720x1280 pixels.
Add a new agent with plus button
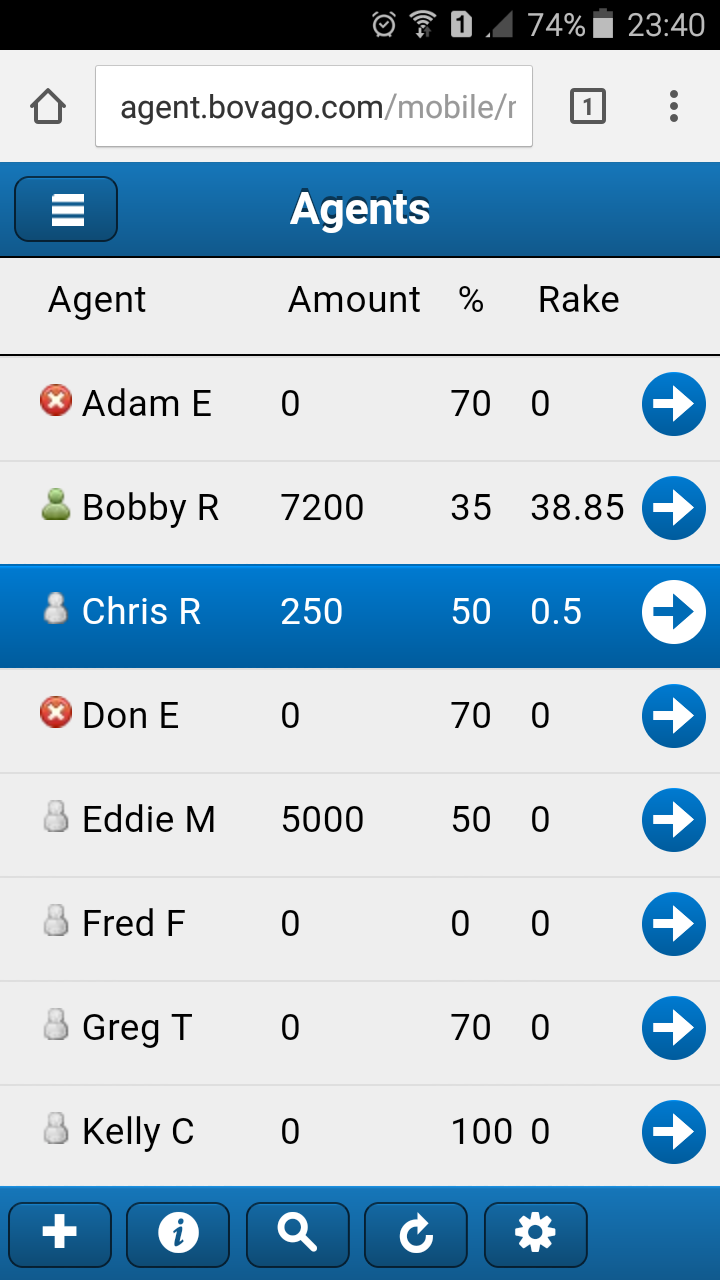60,1234
